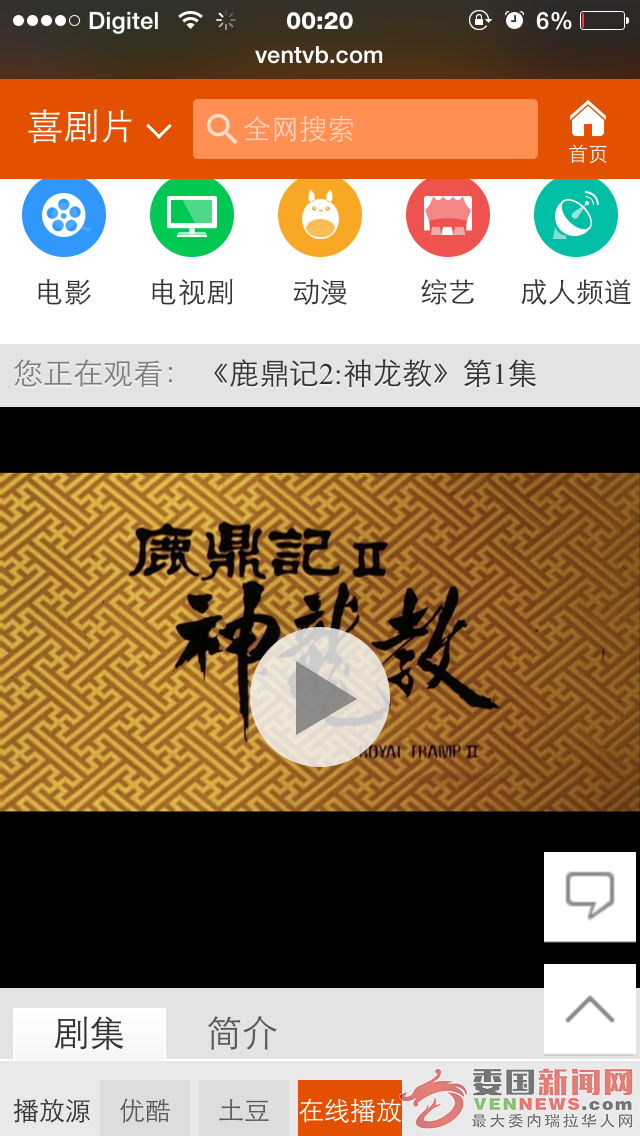Open the 综艺 variety shows category
Viewport: 640px width, 1136px height.
click(448, 240)
